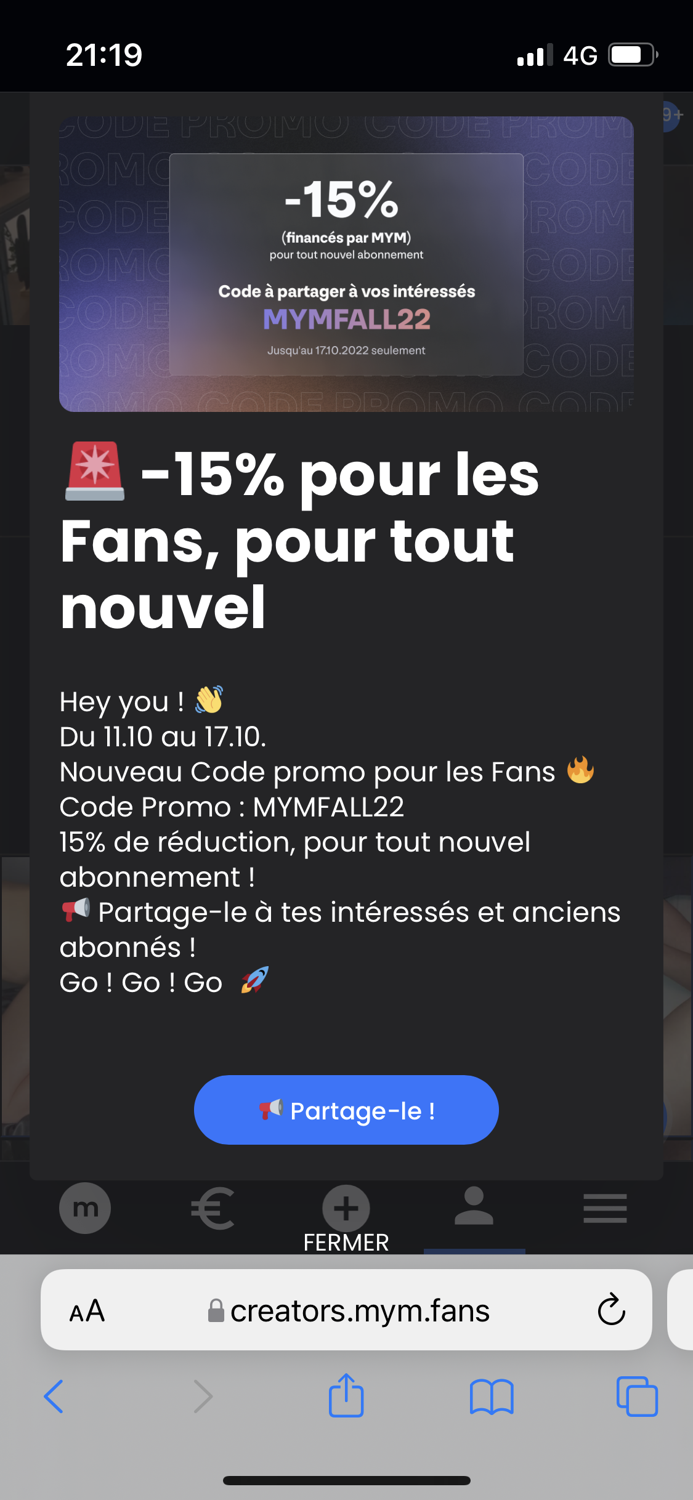This screenshot has height=1500, width=693.
Task: Tap the creators.mym.fans address bar
Action: pos(350,1311)
